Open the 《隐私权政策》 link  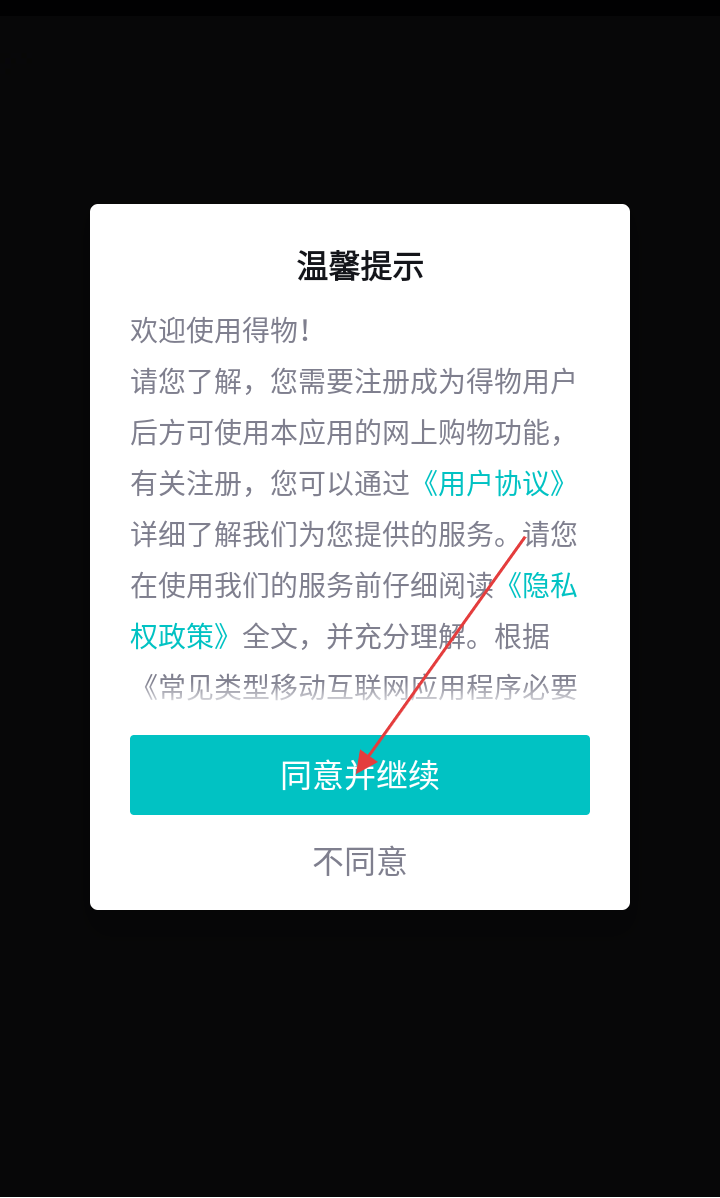pos(538,586)
